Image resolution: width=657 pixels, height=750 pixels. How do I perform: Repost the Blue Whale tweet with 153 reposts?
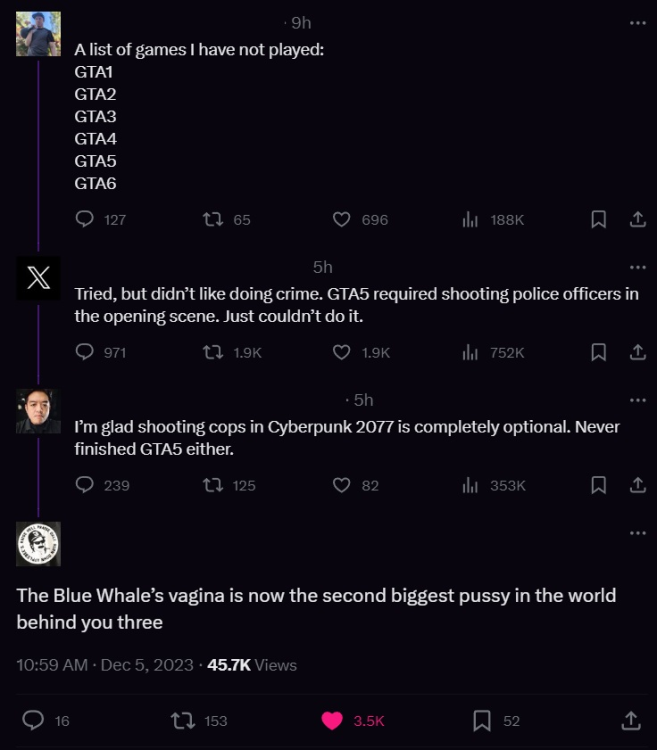point(182,720)
